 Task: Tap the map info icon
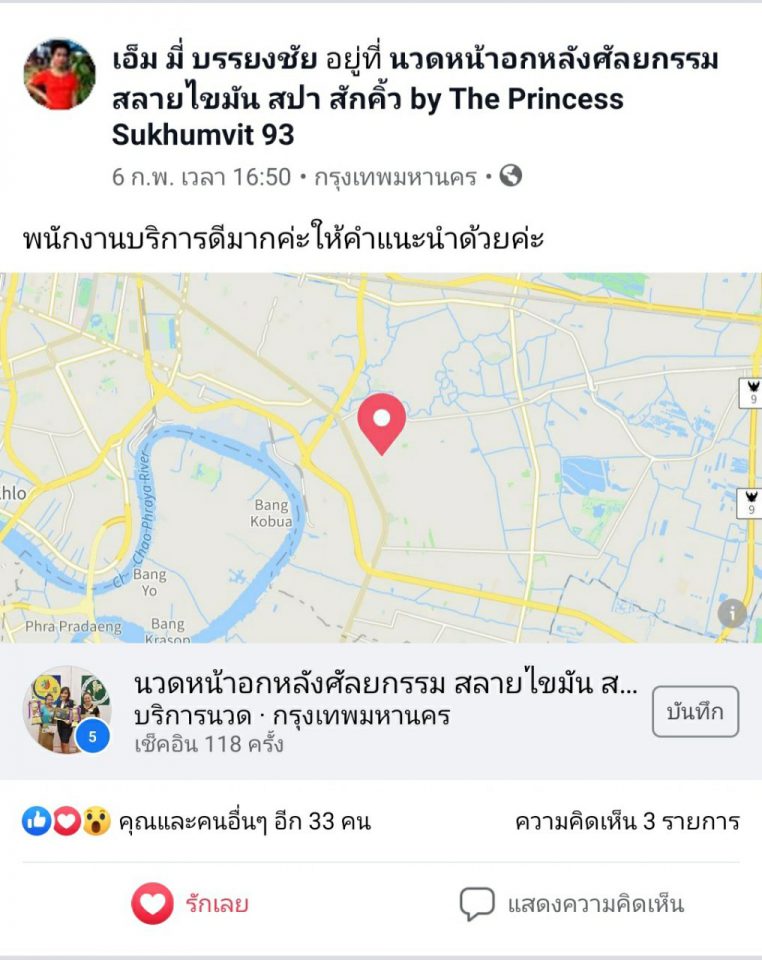point(732,612)
